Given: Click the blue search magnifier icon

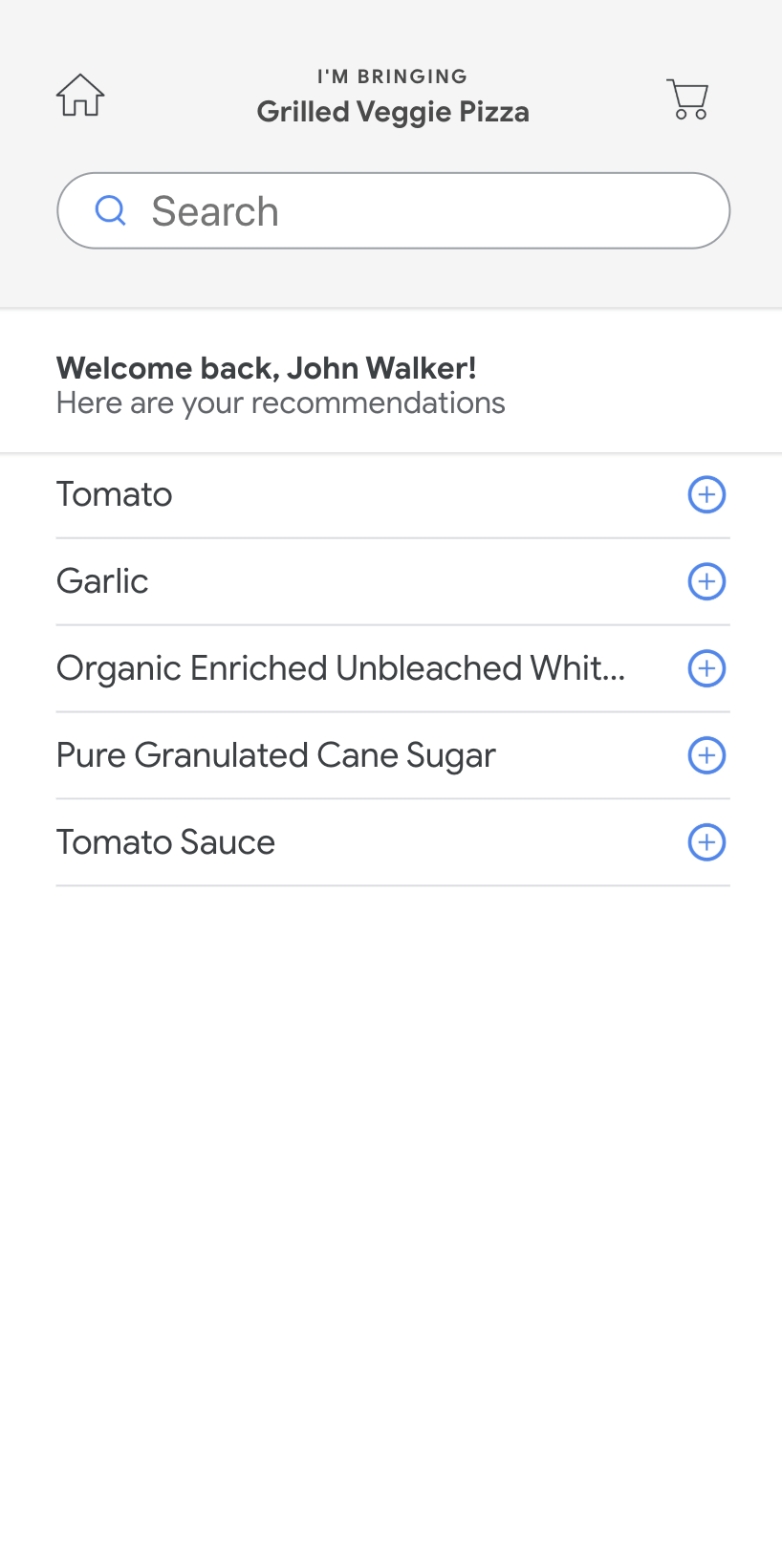Looking at the screenshot, I should [x=110, y=210].
